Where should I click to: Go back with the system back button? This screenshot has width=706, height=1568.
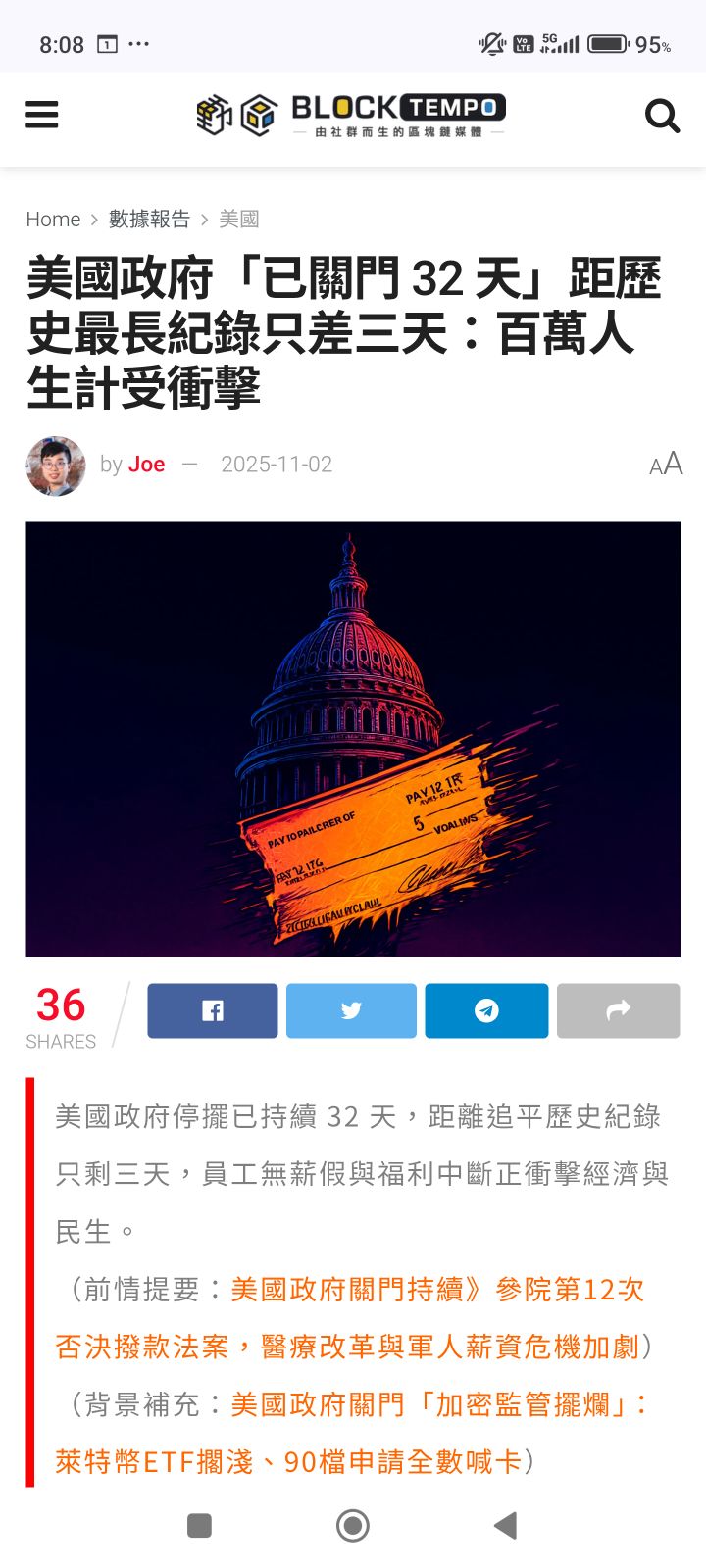[506, 1525]
